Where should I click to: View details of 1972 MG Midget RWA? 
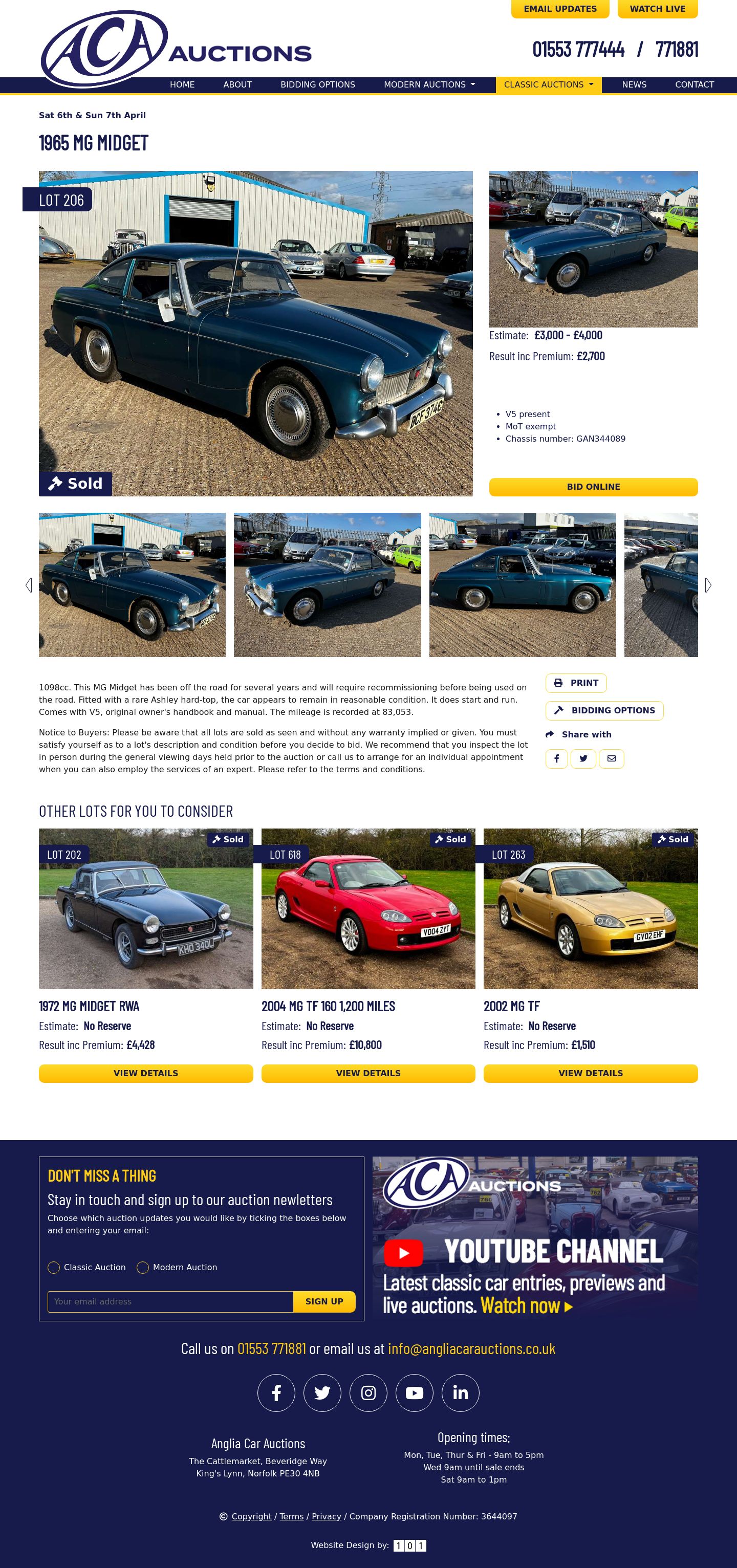click(x=145, y=1073)
